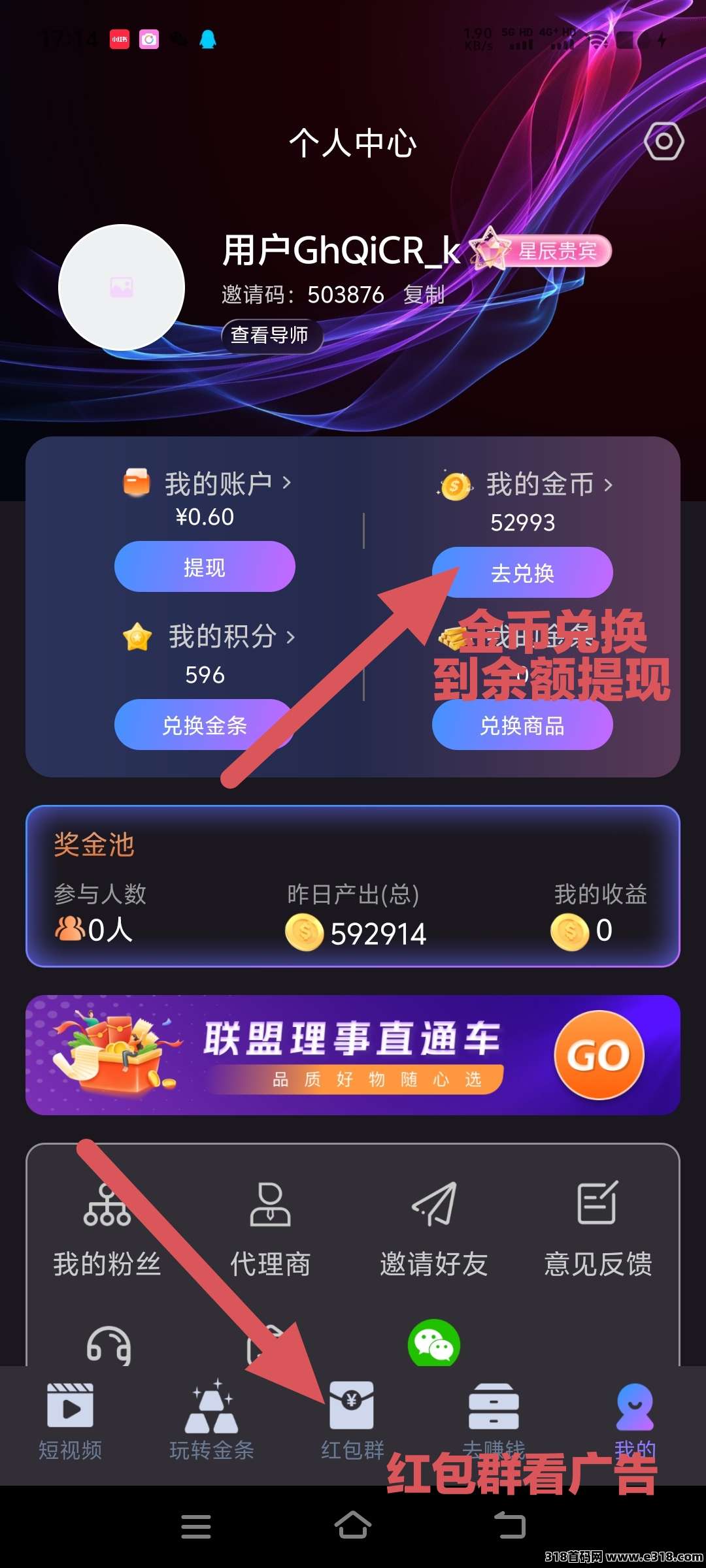Go to the system home screen
The height and width of the screenshot is (1568, 706).
point(353,1526)
